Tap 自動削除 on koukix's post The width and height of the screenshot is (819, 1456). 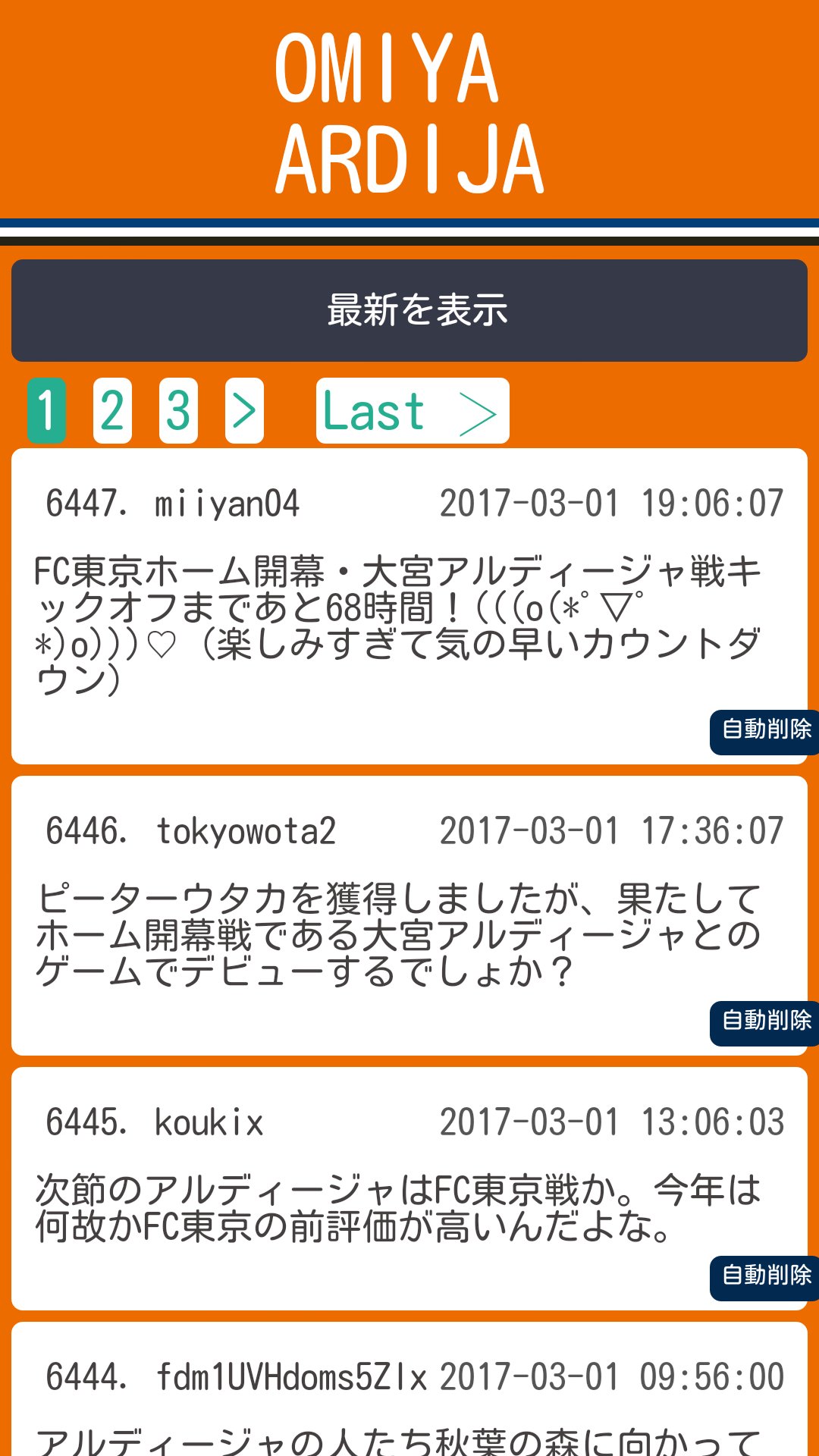tap(764, 1278)
